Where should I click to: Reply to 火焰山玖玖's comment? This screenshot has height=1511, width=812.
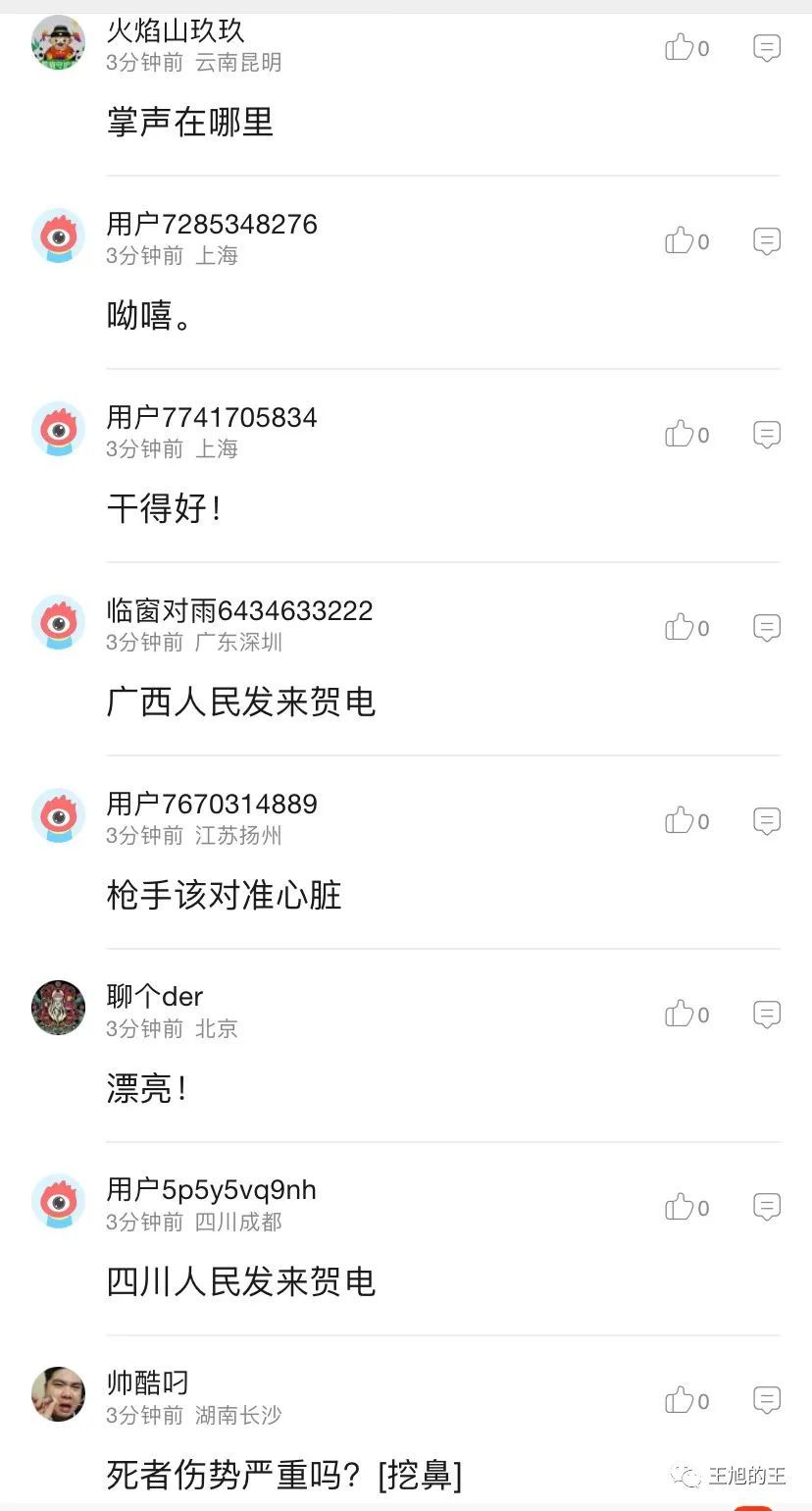click(767, 47)
